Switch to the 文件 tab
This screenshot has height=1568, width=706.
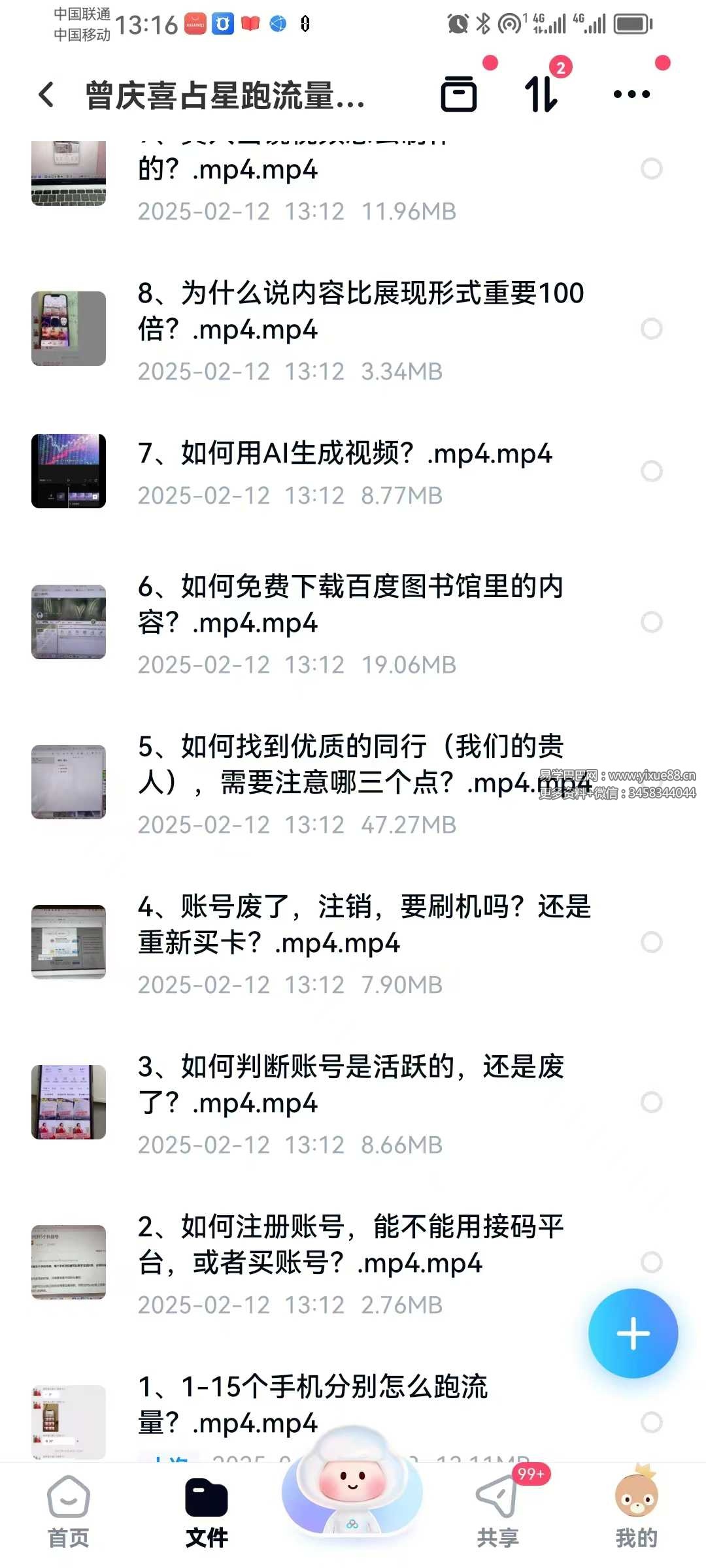tap(207, 1511)
